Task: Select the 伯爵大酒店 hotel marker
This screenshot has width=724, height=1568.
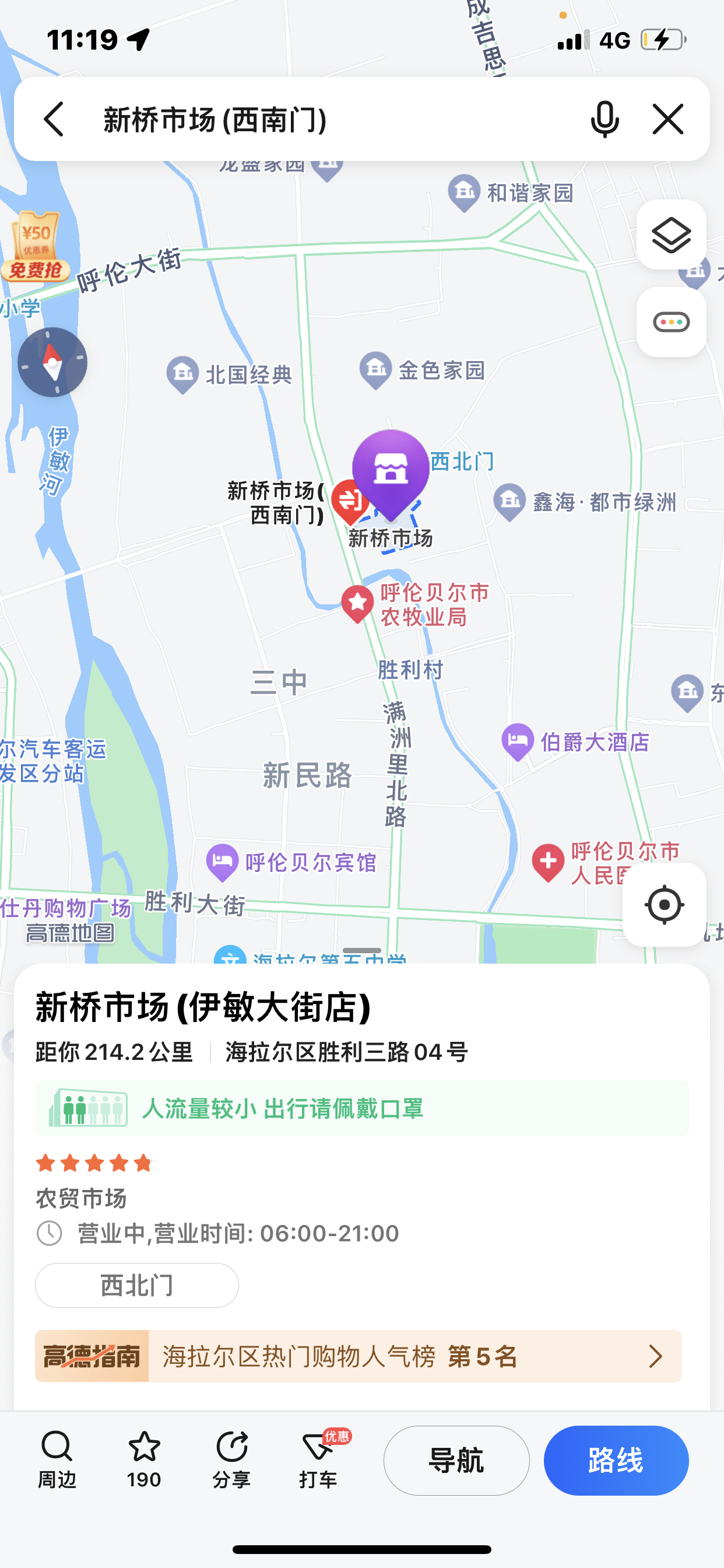Action: point(518,741)
